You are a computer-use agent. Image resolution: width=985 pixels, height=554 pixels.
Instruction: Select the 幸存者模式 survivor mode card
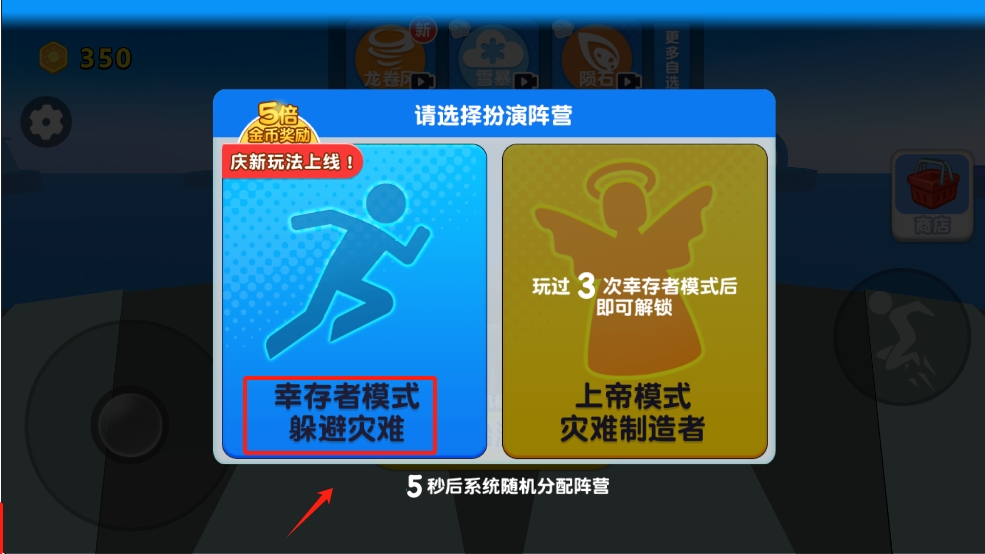pyautogui.click(x=354, y=300)
